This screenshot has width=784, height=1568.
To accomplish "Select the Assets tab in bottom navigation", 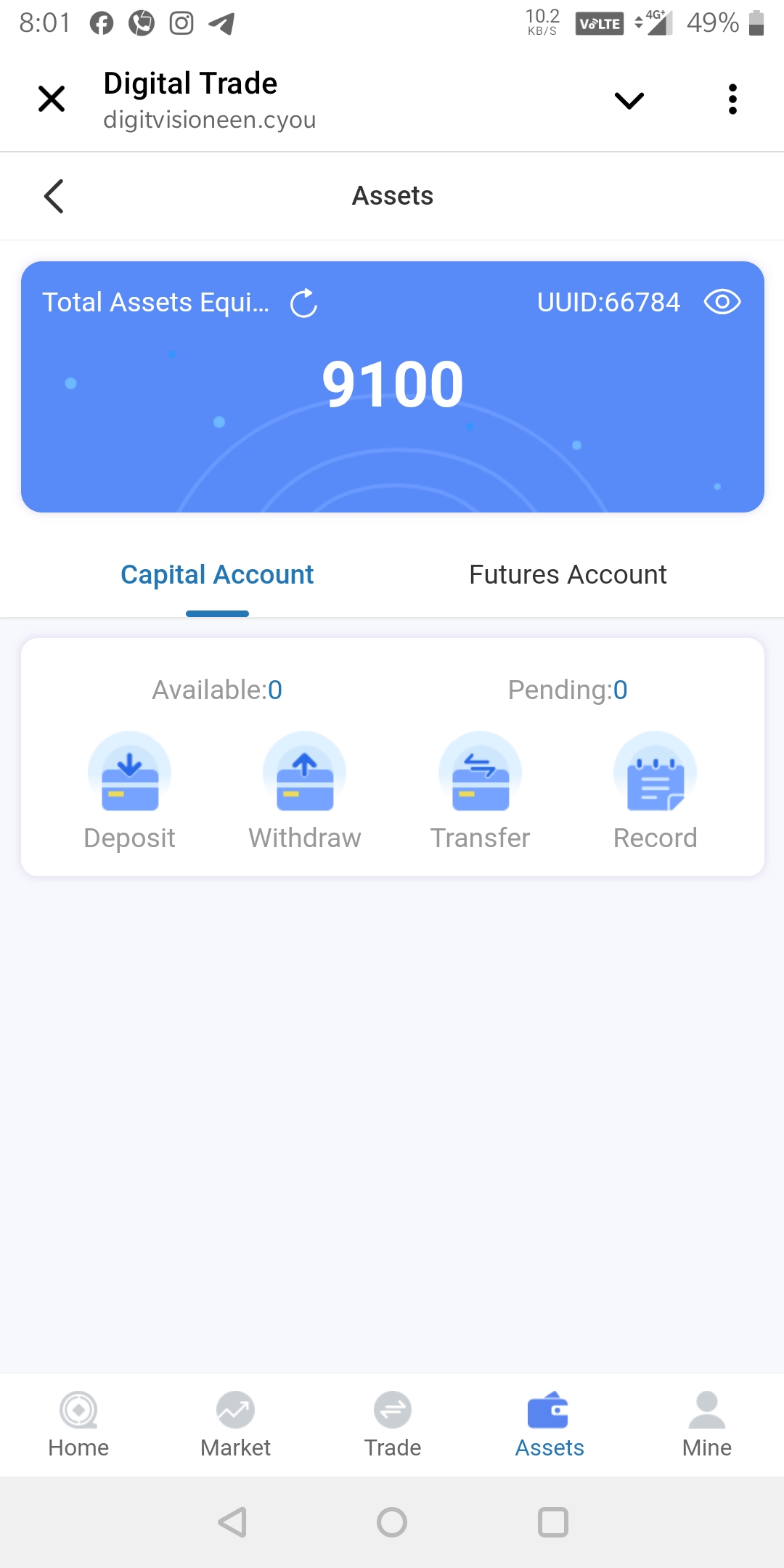I will (550, 1424).
